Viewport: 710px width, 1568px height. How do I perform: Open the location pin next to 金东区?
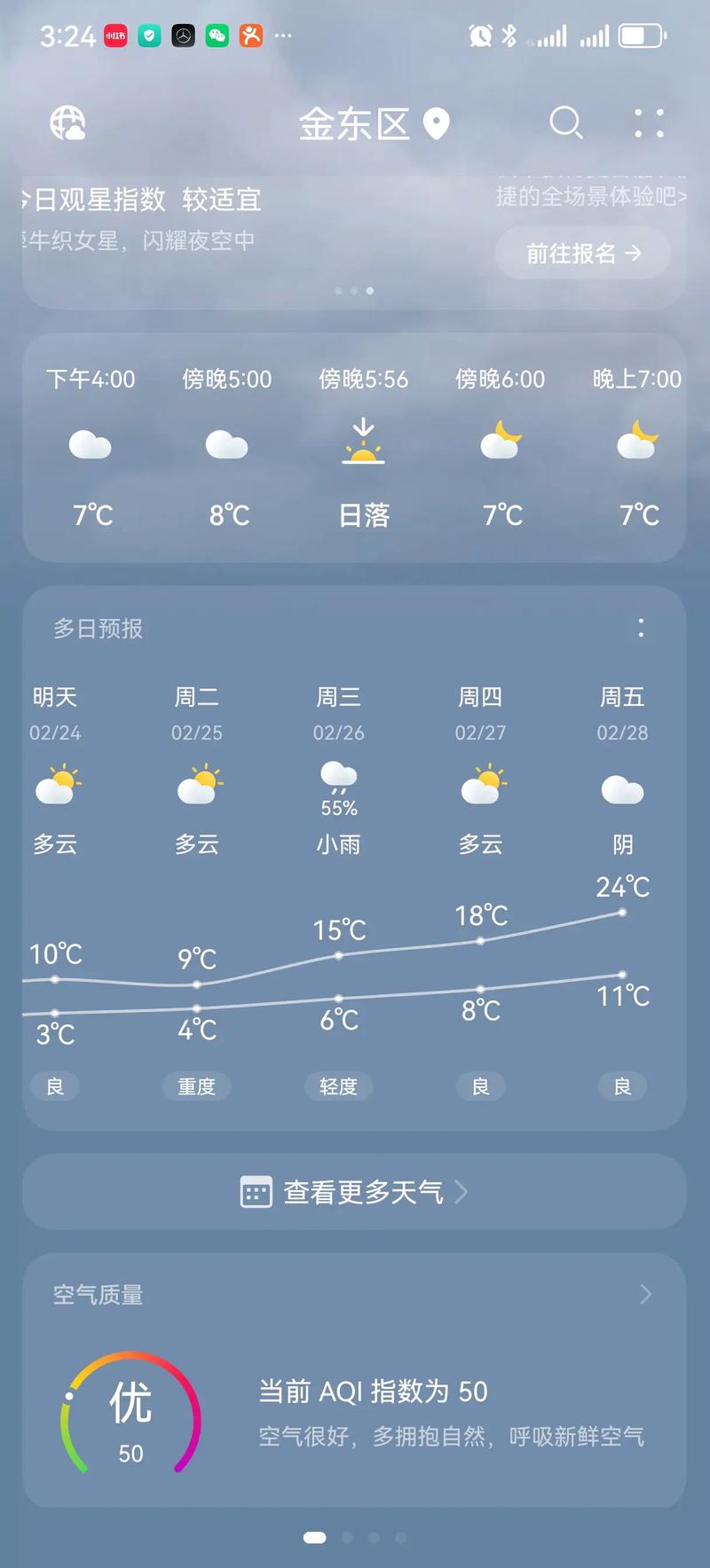[x=435, y=124]
